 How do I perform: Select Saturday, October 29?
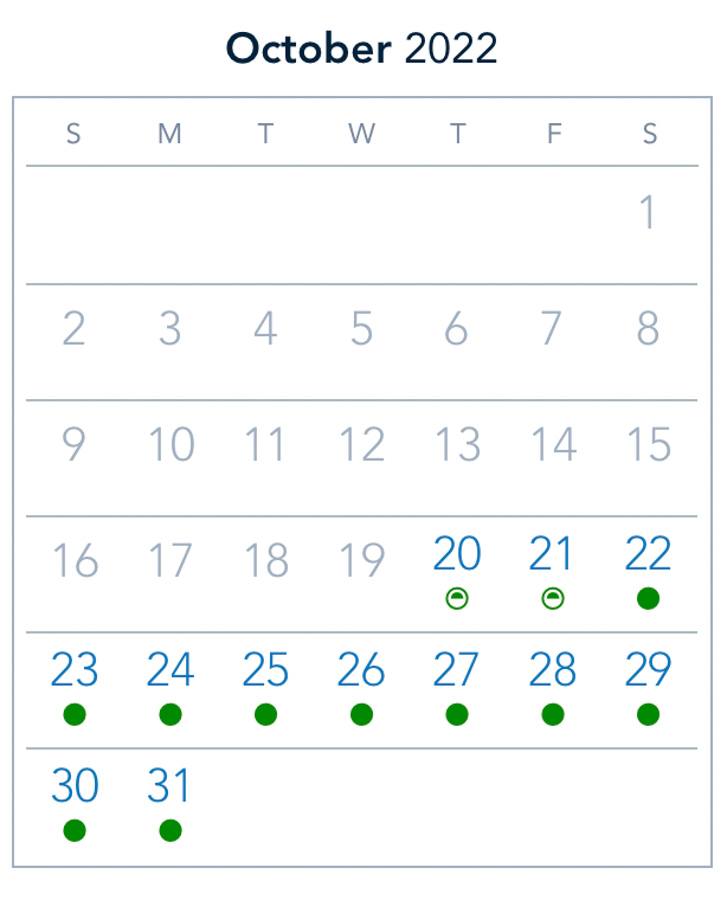(648, 671)
